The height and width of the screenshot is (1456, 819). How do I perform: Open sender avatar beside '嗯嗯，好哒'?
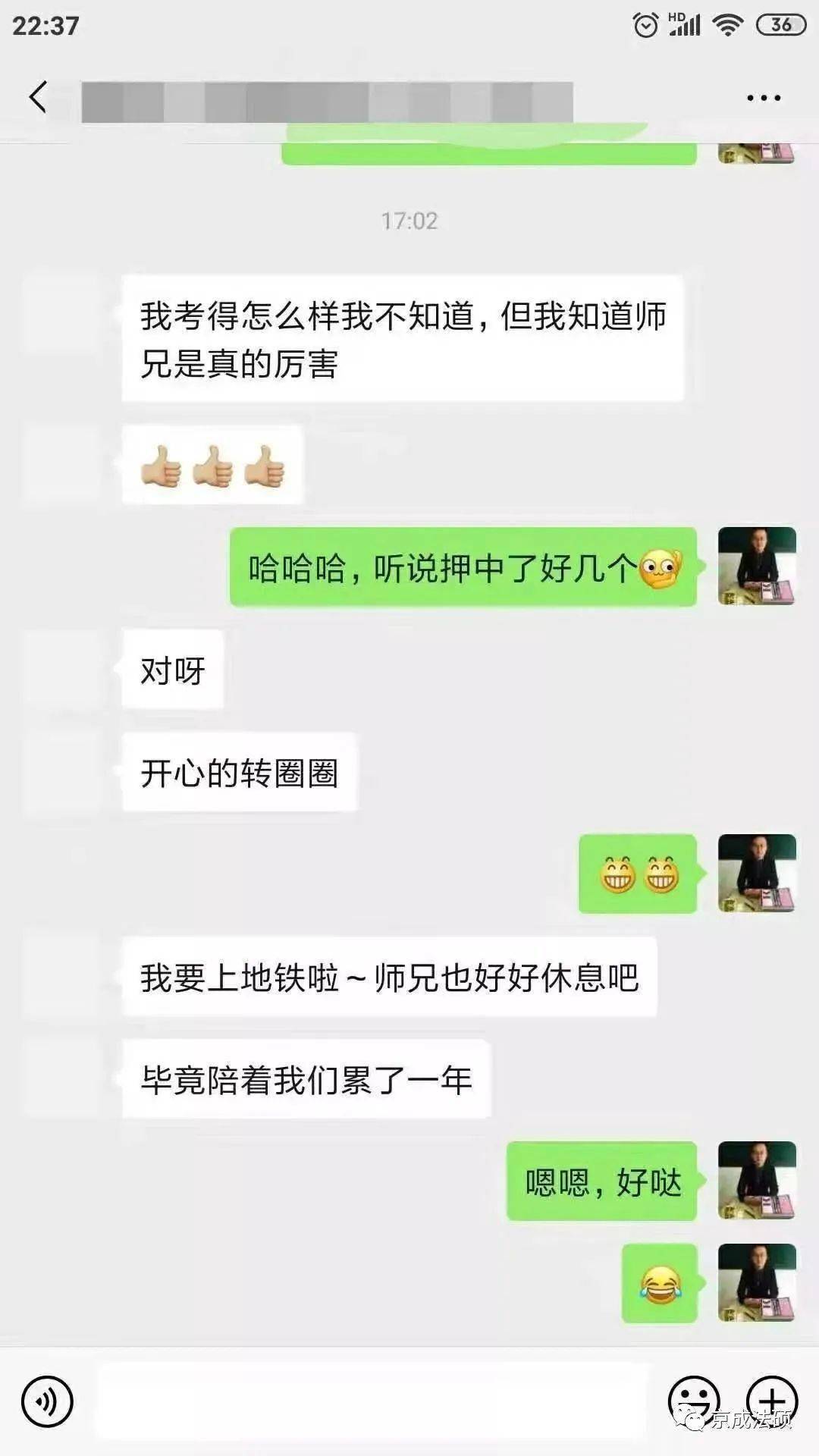click(757, 1180)
